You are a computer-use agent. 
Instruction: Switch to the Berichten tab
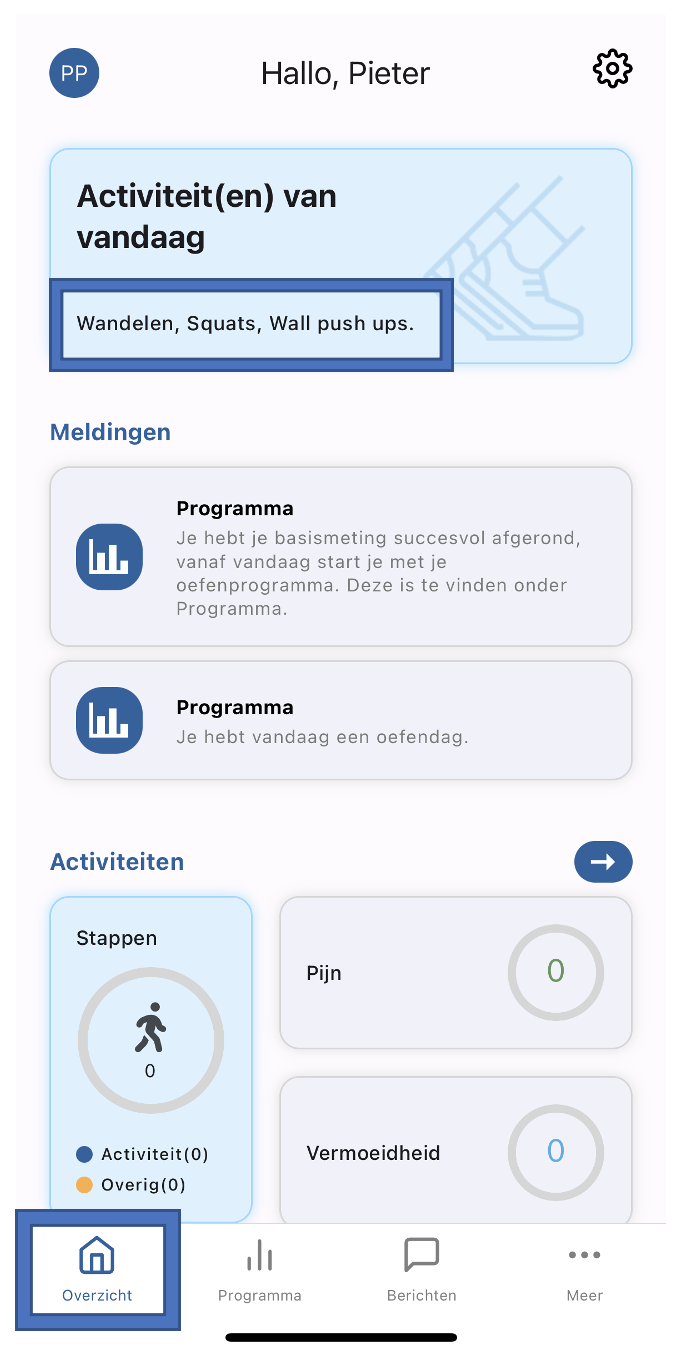(422, 1270)
